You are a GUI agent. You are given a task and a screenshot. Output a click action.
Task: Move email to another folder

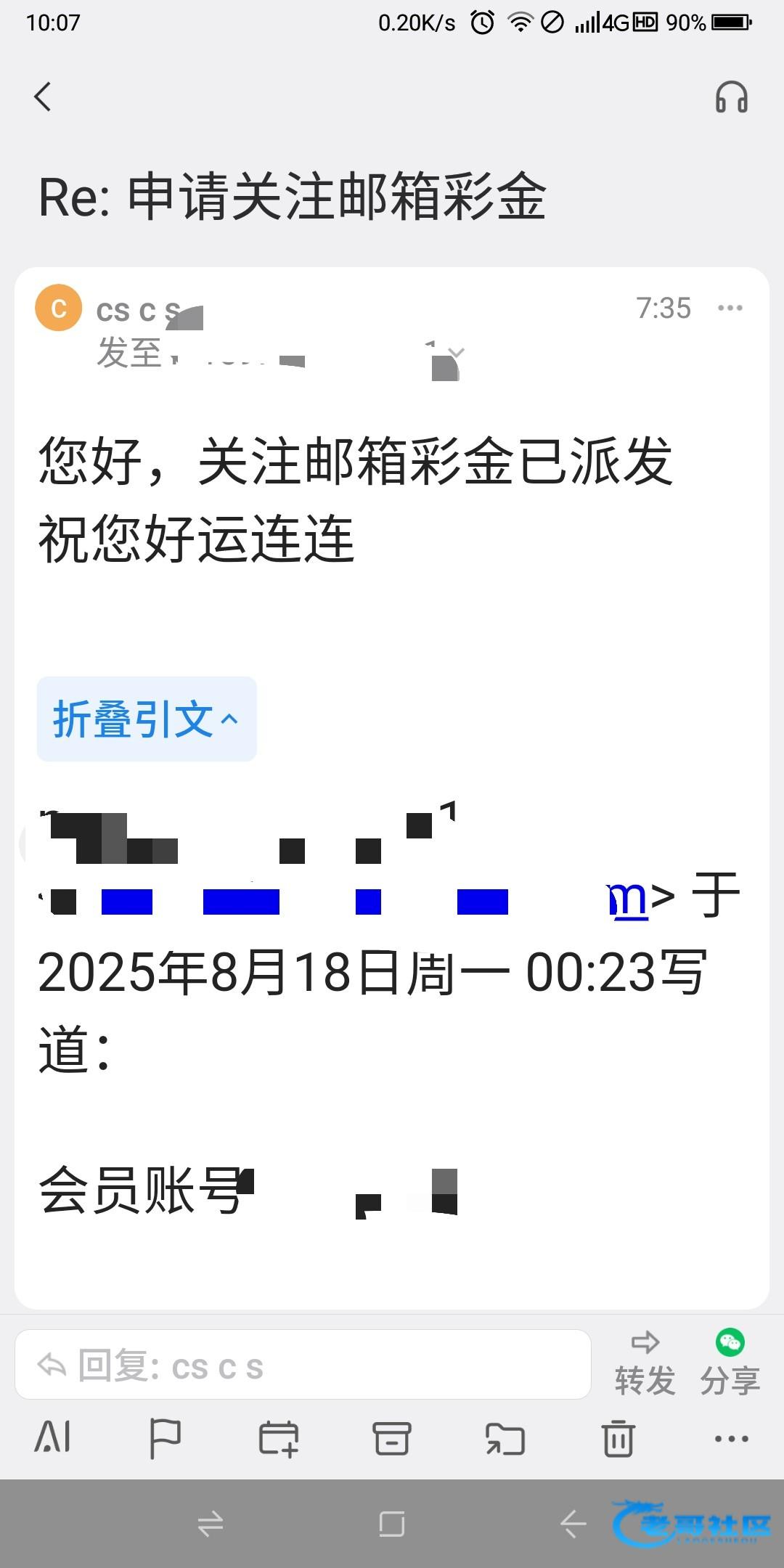point(505,1439)
